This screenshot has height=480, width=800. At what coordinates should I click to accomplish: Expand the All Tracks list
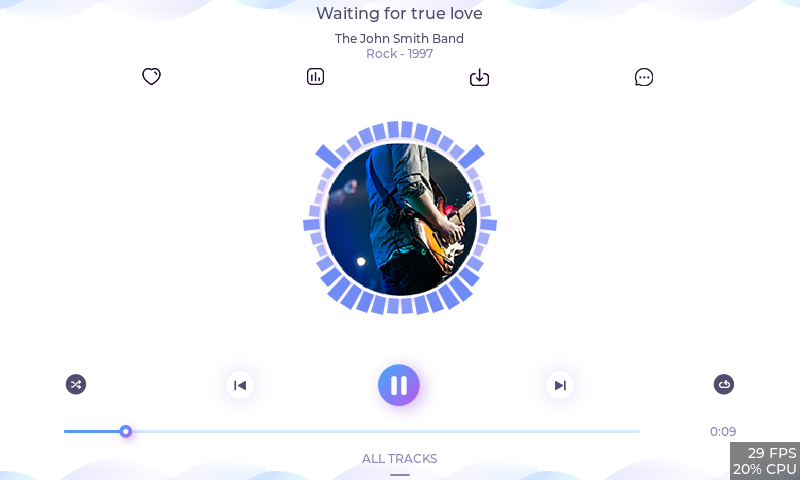(x=399, y=459)
